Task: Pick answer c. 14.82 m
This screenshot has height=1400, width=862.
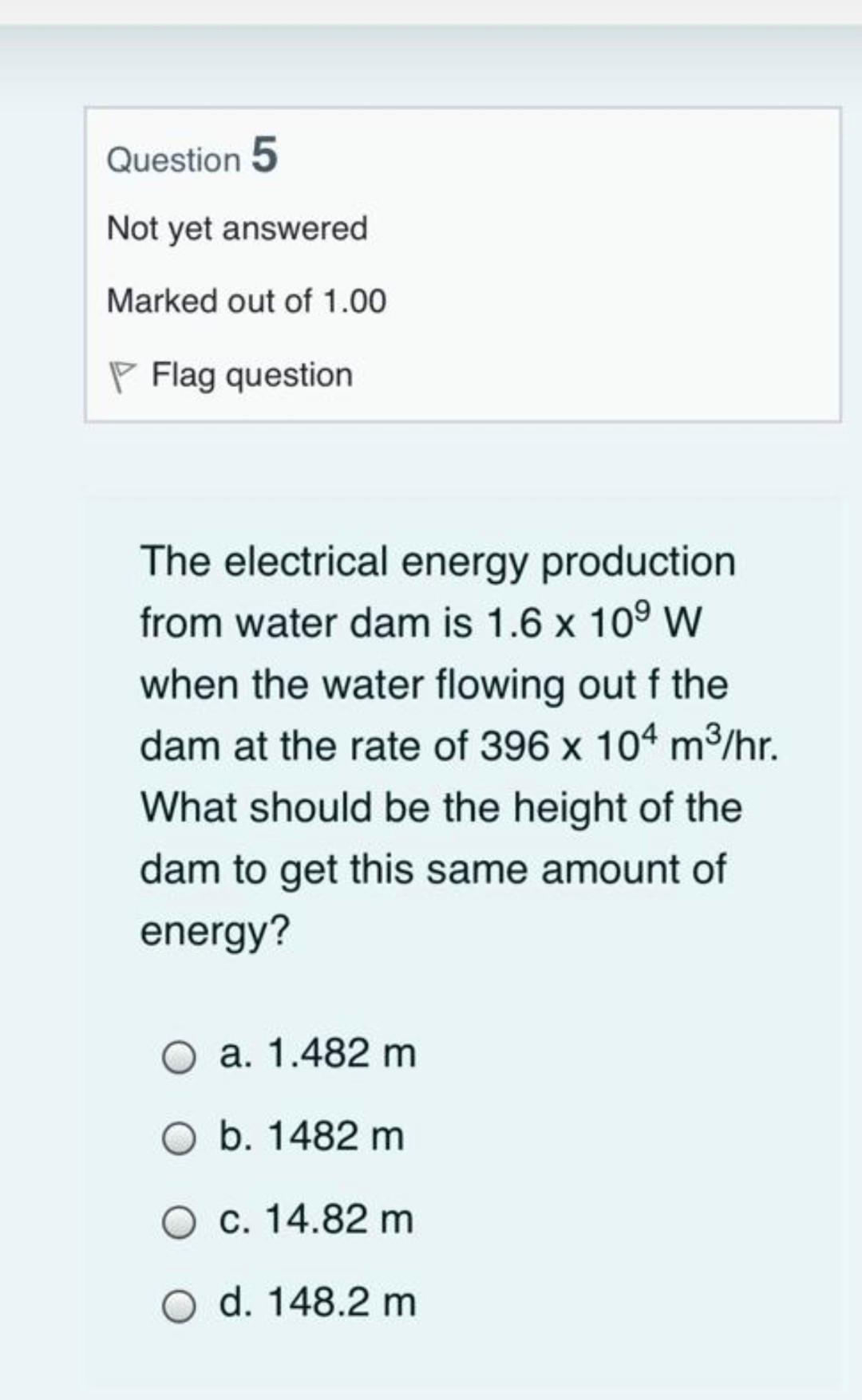Action: tap(180, 1222)
